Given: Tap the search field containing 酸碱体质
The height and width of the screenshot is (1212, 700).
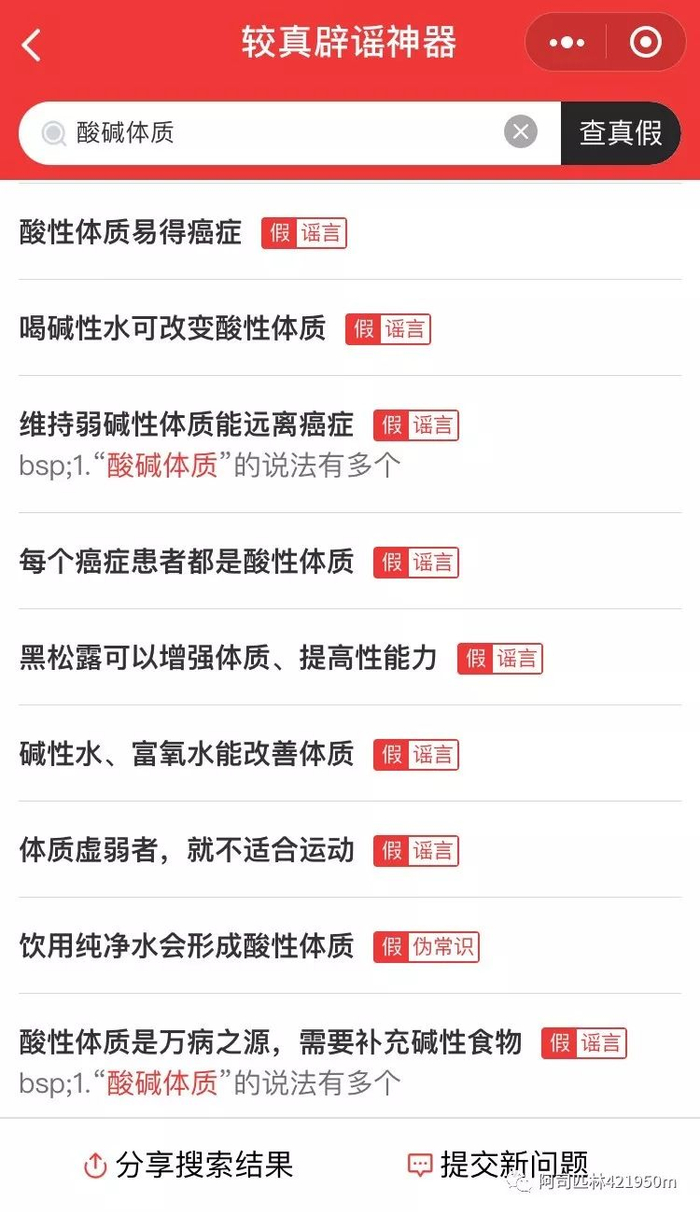Looking at the screenshot, I should tap(280, 132).
